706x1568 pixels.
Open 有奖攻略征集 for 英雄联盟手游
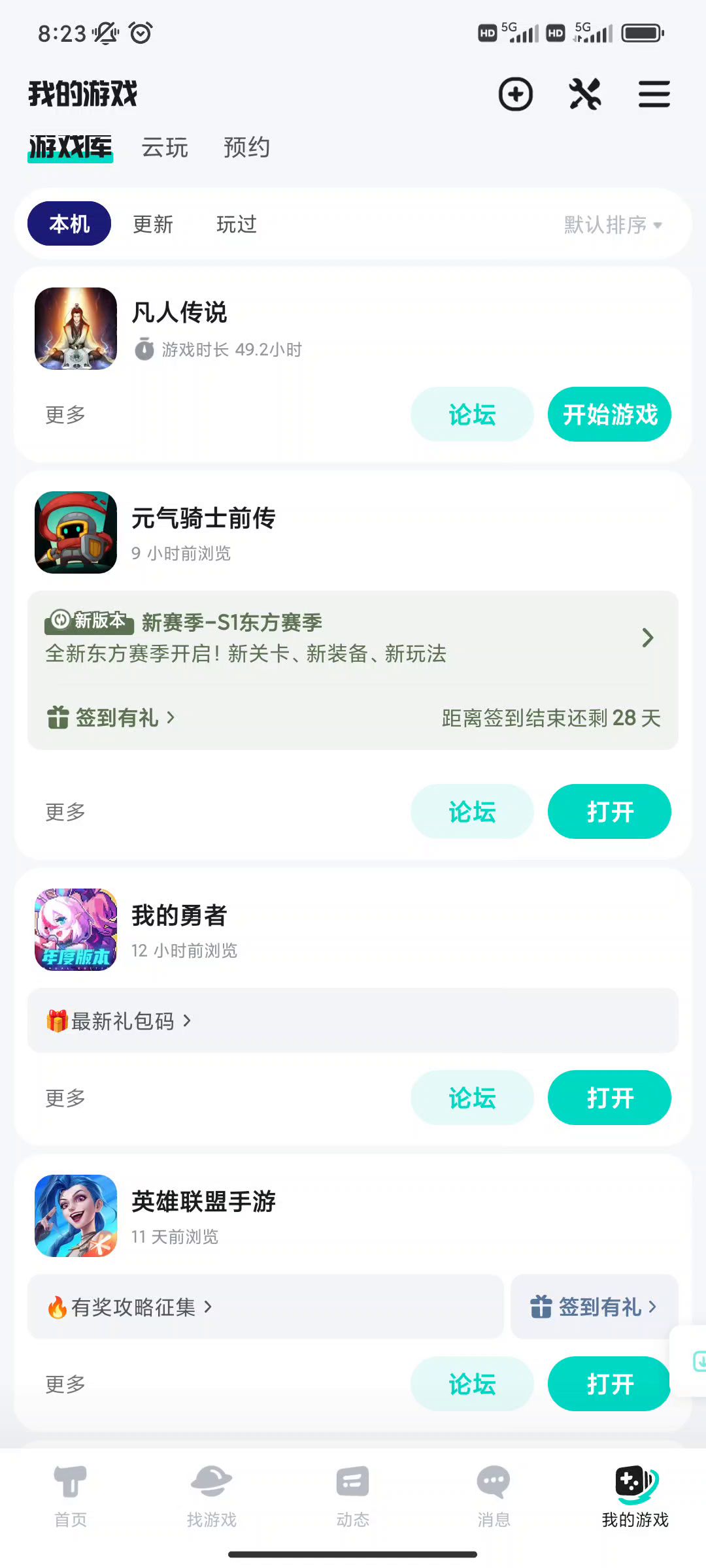point(265,1307)
